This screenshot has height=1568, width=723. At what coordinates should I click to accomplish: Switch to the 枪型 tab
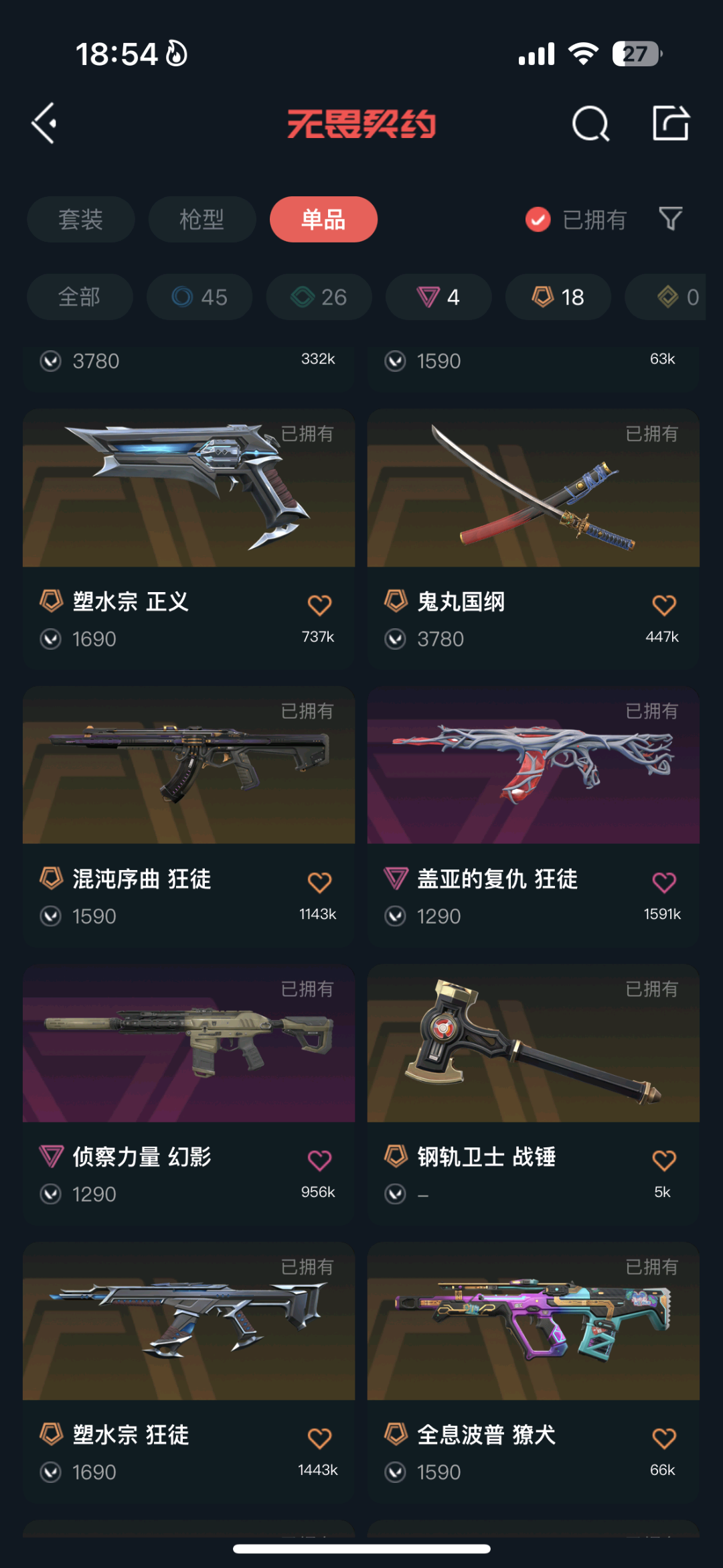202,220
